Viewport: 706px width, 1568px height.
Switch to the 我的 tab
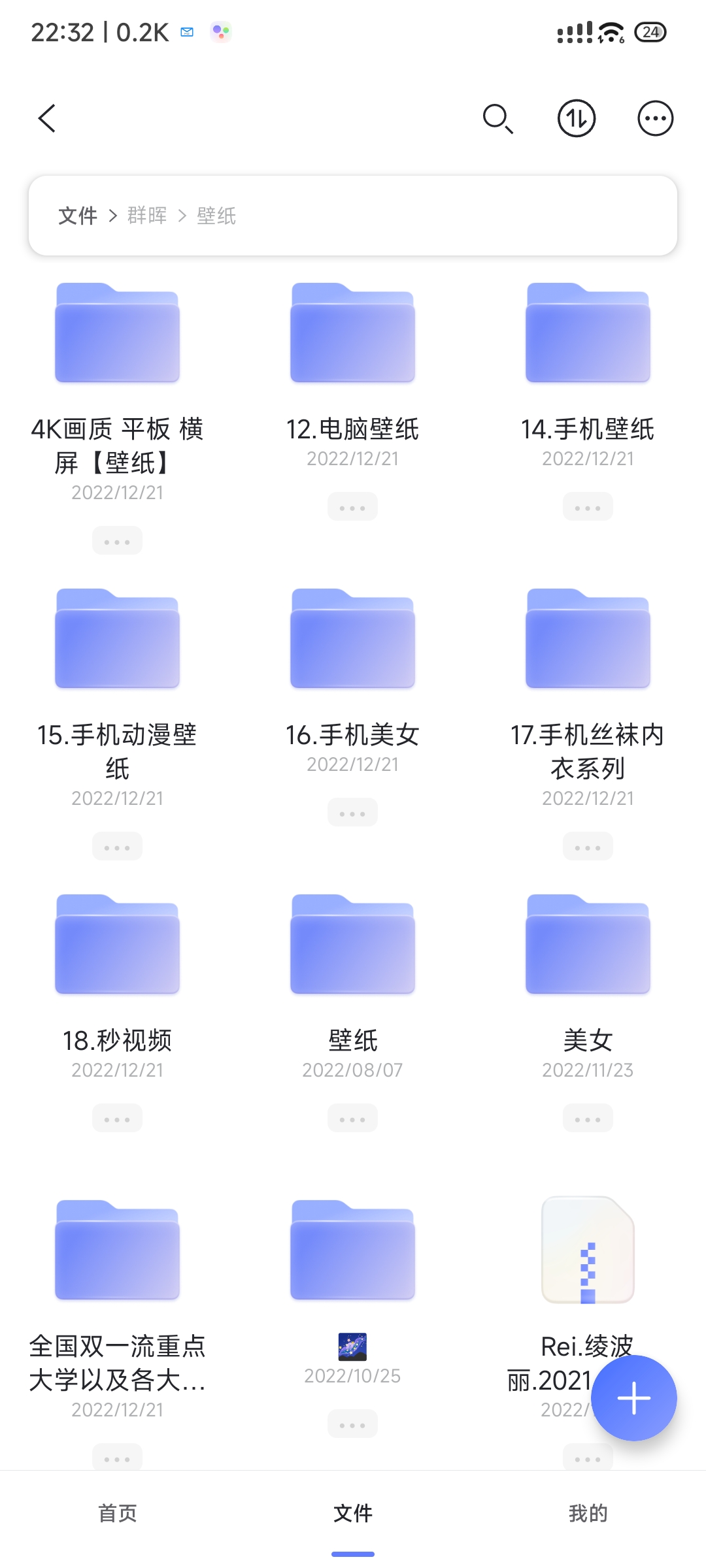587,1512
